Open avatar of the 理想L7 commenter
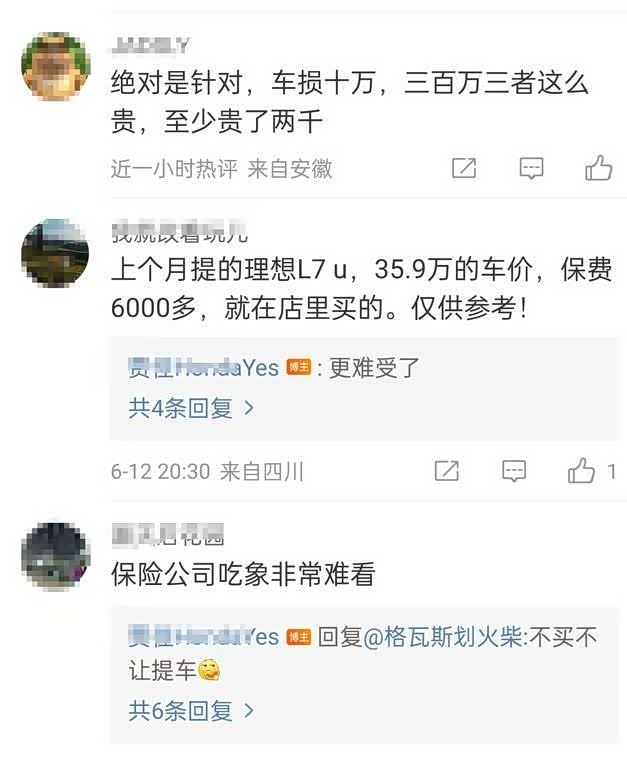The width and height of the screenshot is (627, 760). pos(56,252)
